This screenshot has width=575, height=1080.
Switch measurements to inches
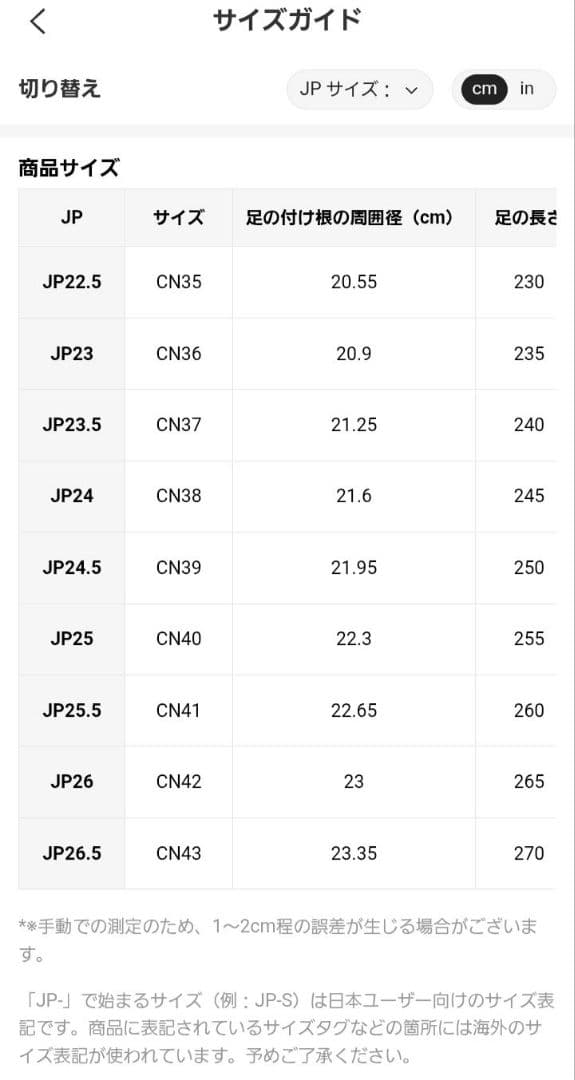(x=527, y=89)
